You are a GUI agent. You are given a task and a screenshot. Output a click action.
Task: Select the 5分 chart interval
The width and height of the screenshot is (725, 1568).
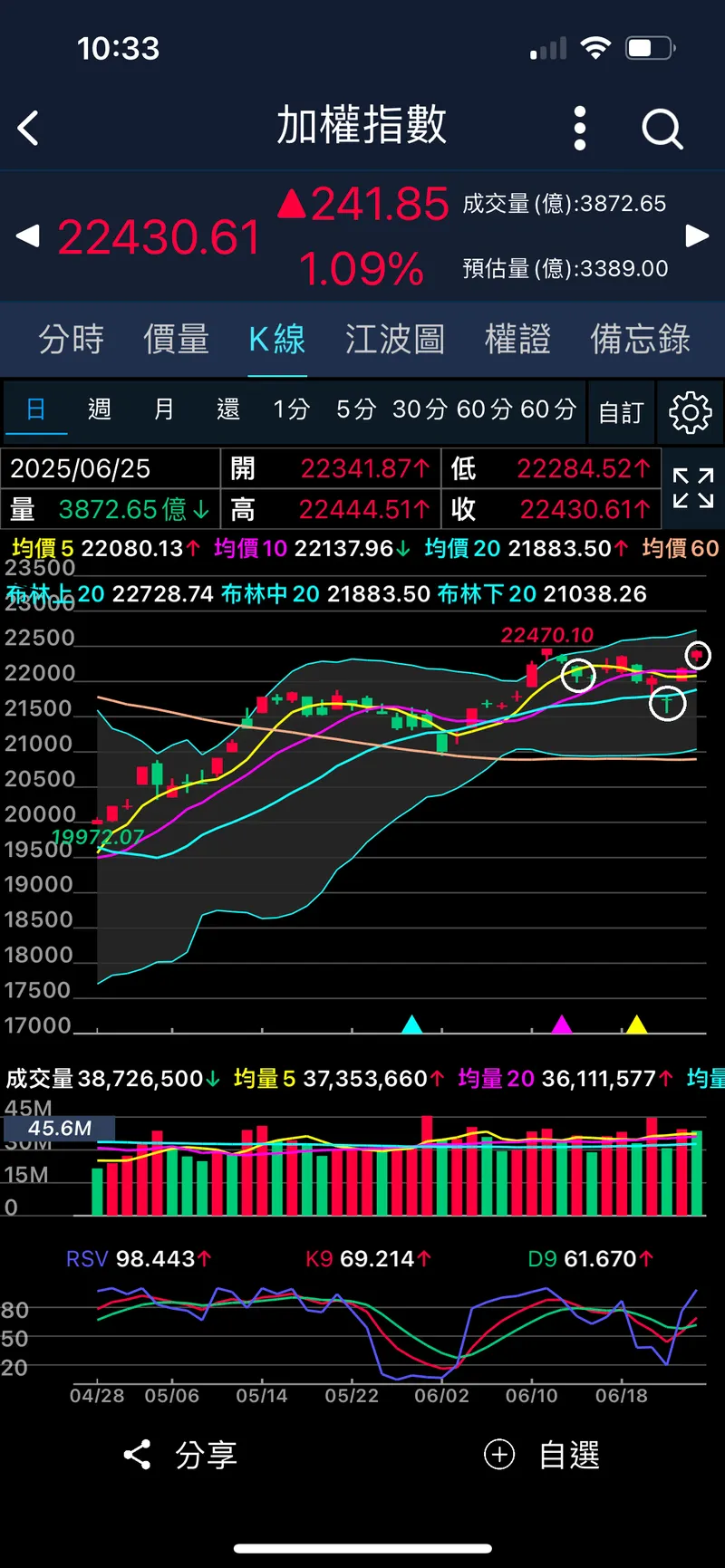coord(356,409)
